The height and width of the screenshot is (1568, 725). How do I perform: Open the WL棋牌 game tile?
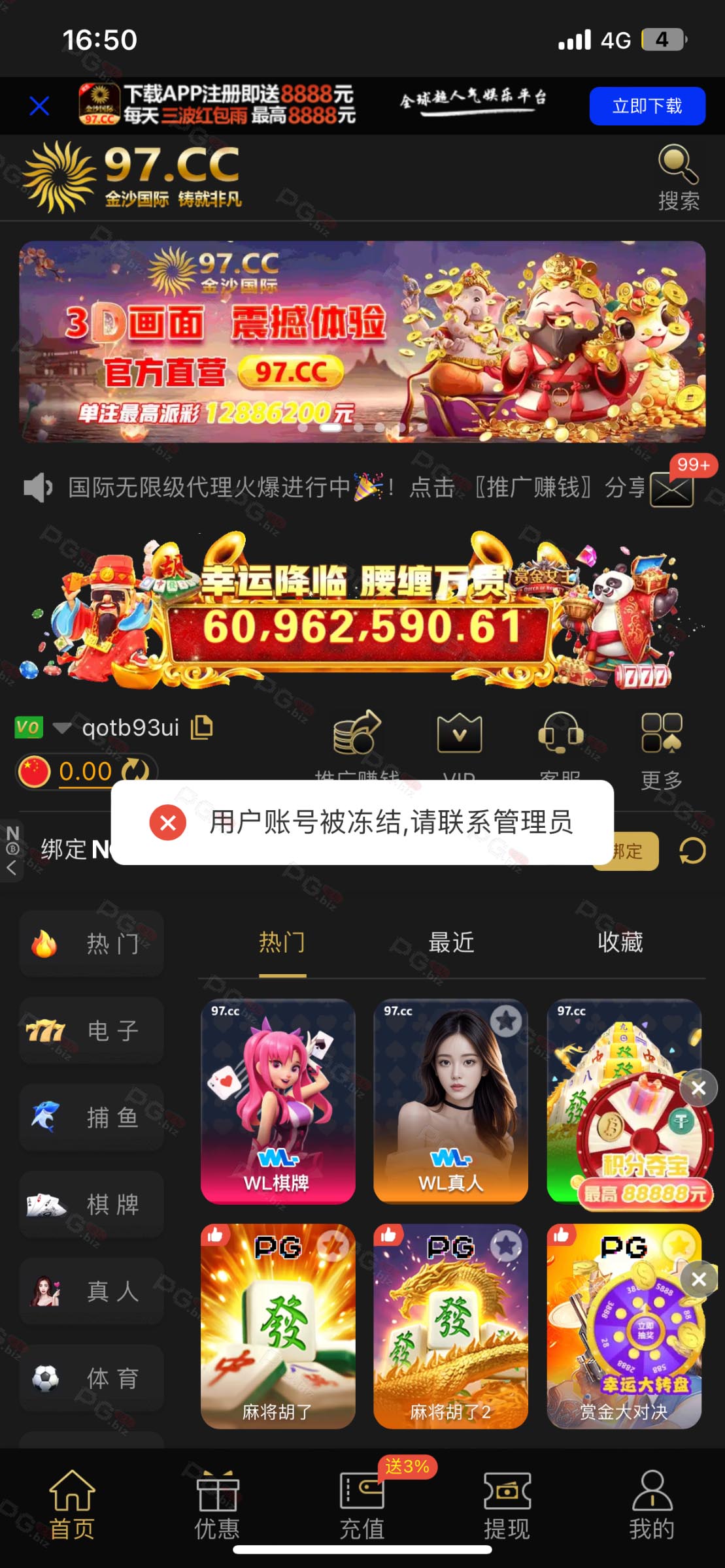tap(278, 1101)
